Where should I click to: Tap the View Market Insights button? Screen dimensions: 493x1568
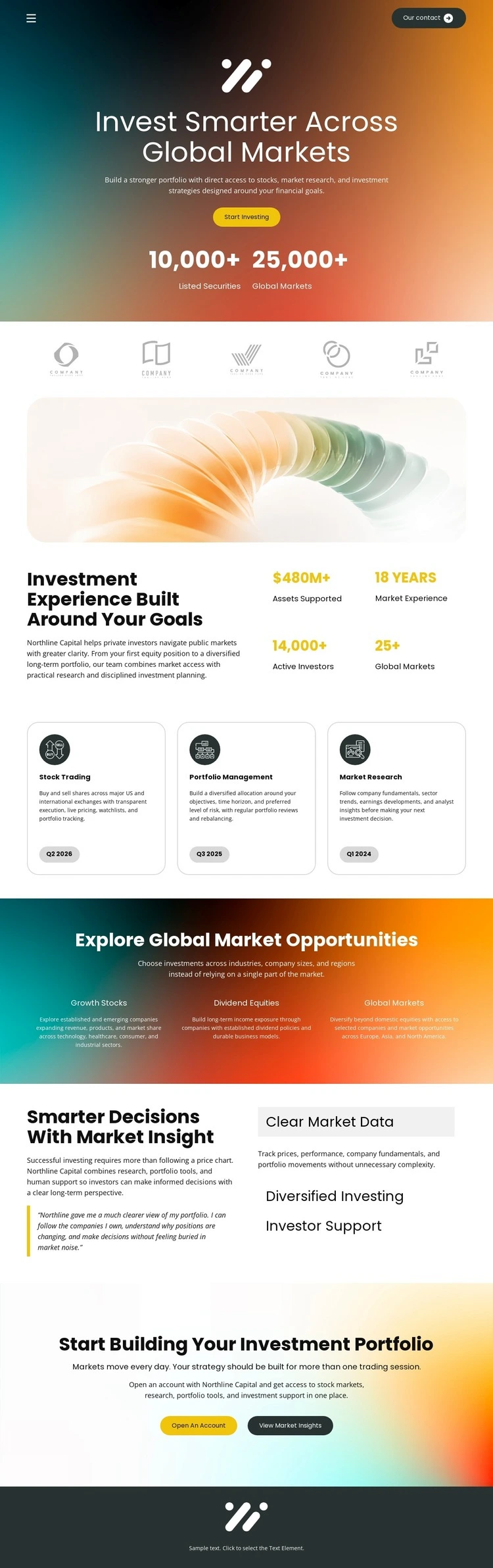(290, 1425)
